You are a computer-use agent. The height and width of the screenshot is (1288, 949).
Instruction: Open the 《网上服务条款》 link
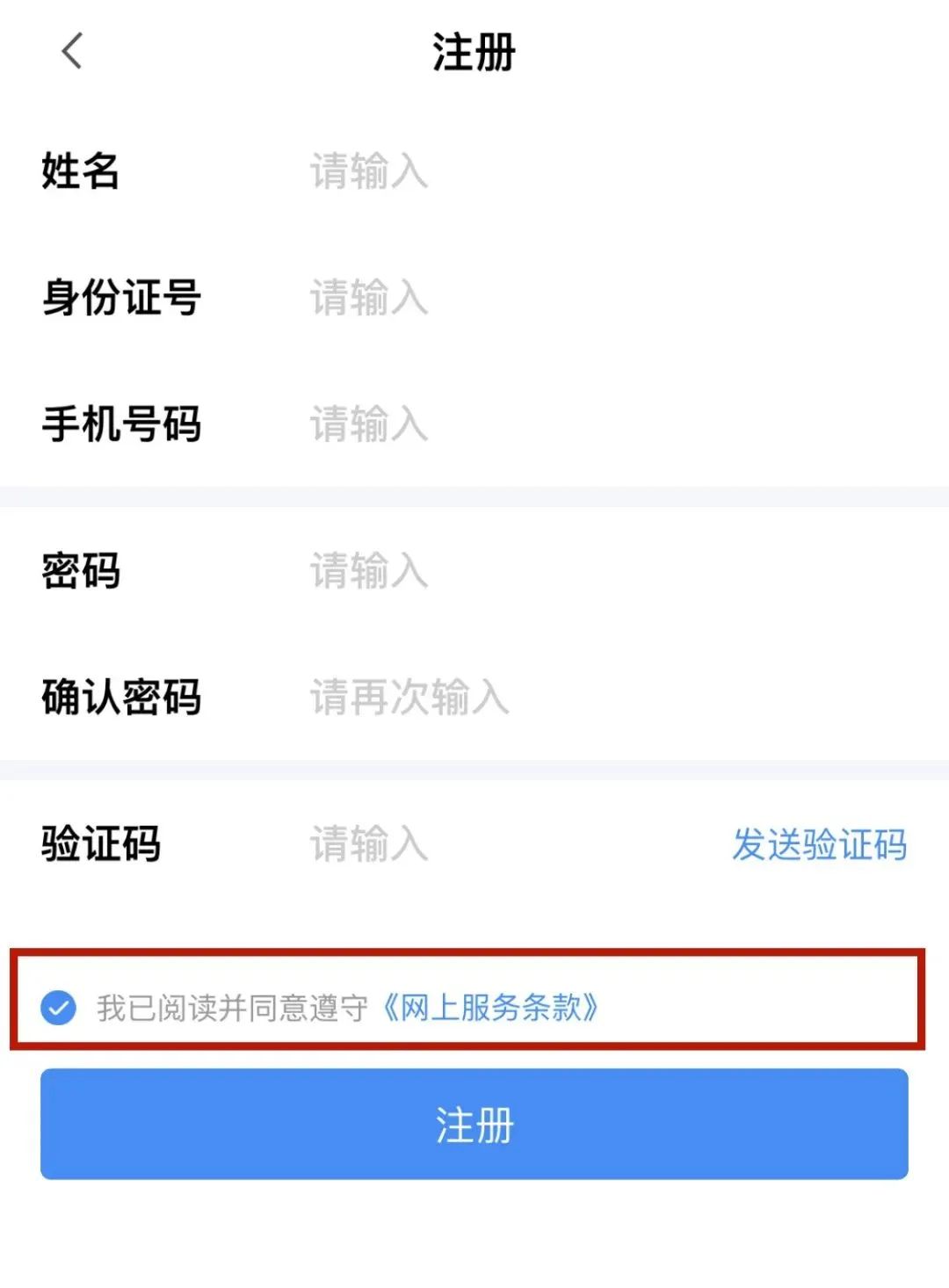tap(490, 1008)
